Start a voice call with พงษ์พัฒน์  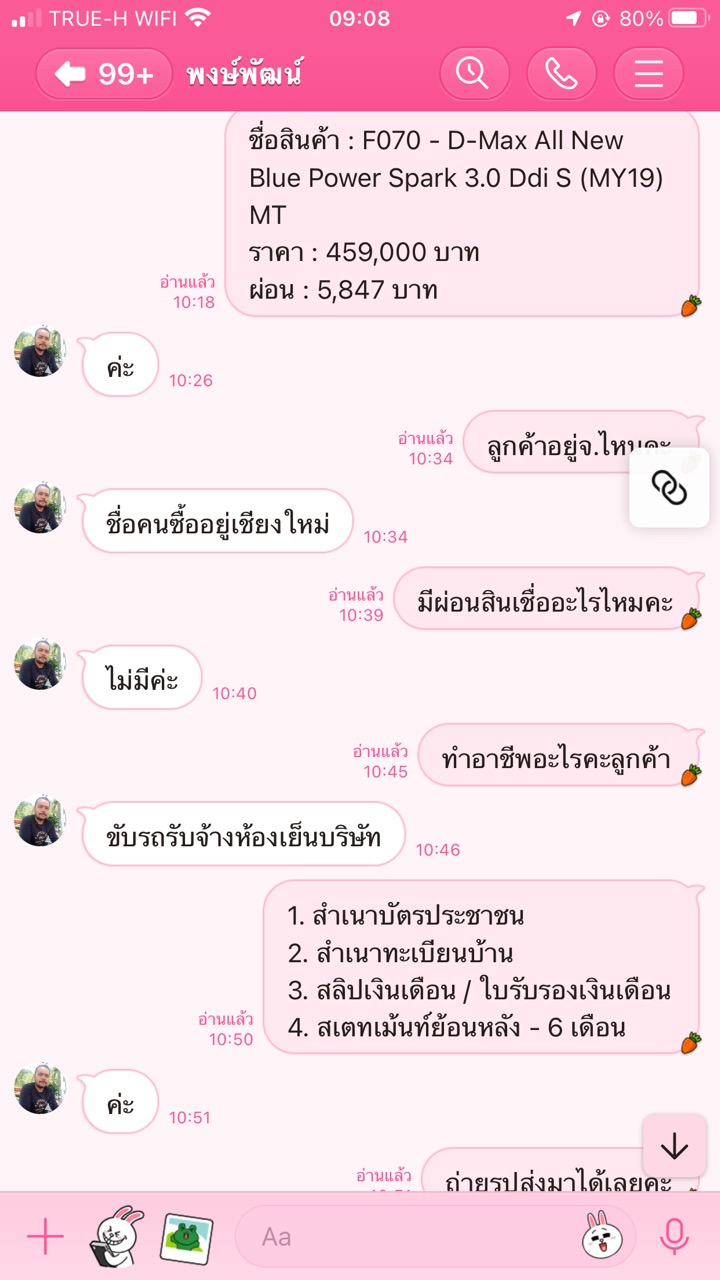pos(561,74)
